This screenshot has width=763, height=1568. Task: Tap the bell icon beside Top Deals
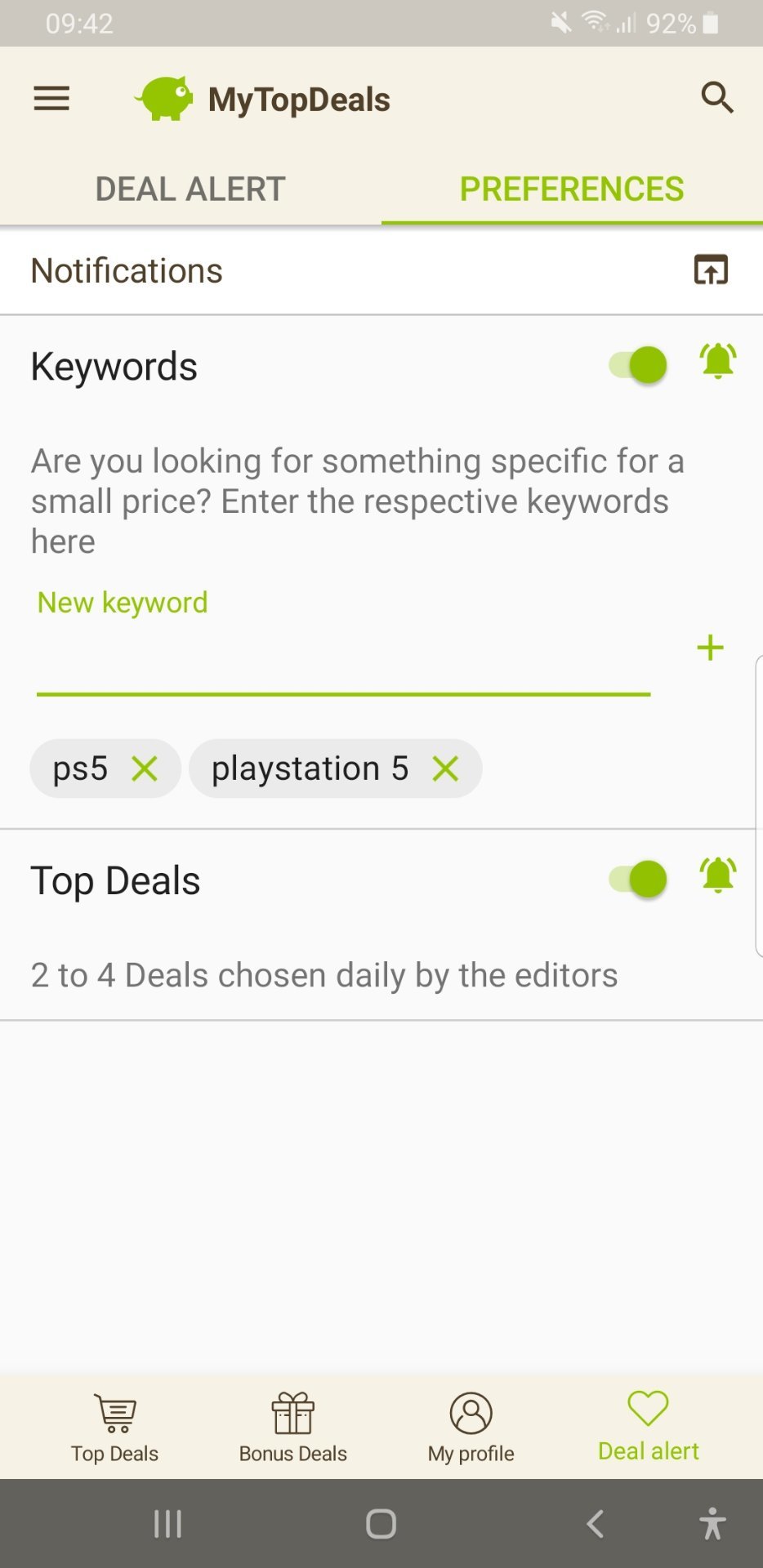click(717, 875)
